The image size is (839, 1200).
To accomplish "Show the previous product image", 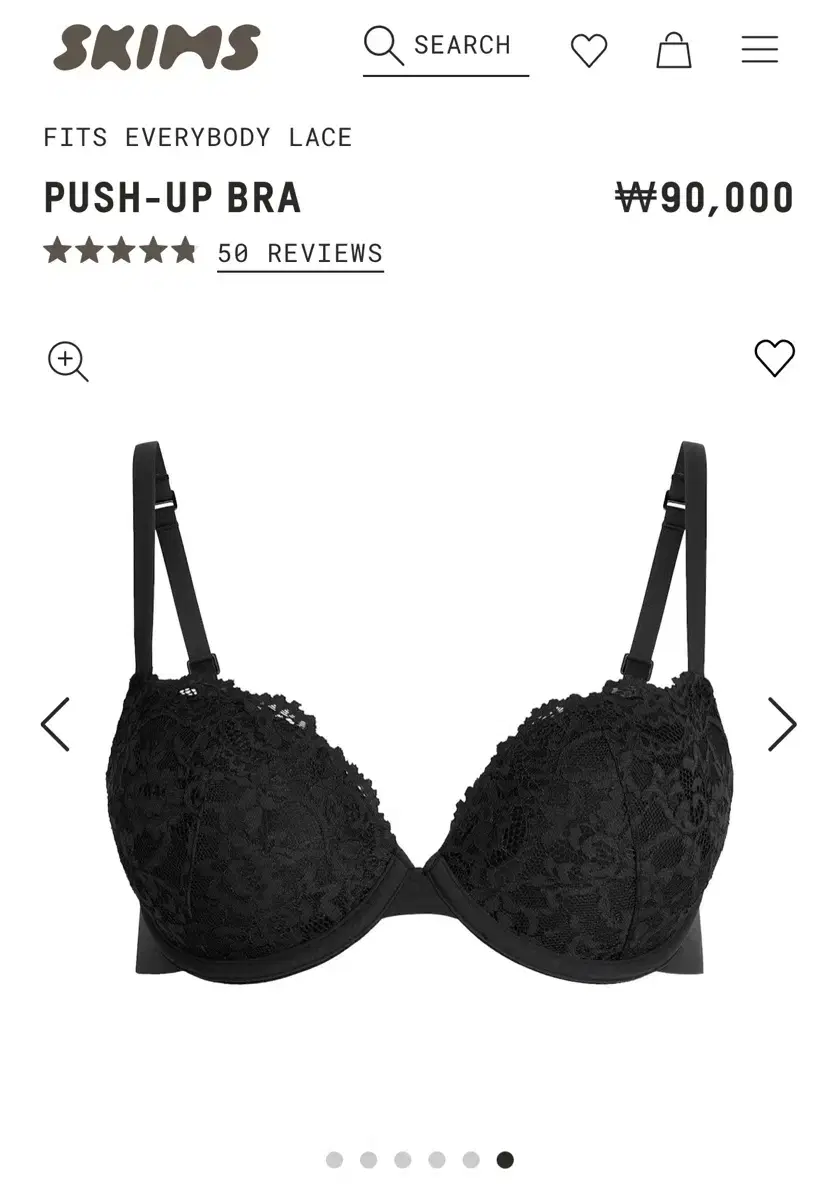I will coord(56,725).
